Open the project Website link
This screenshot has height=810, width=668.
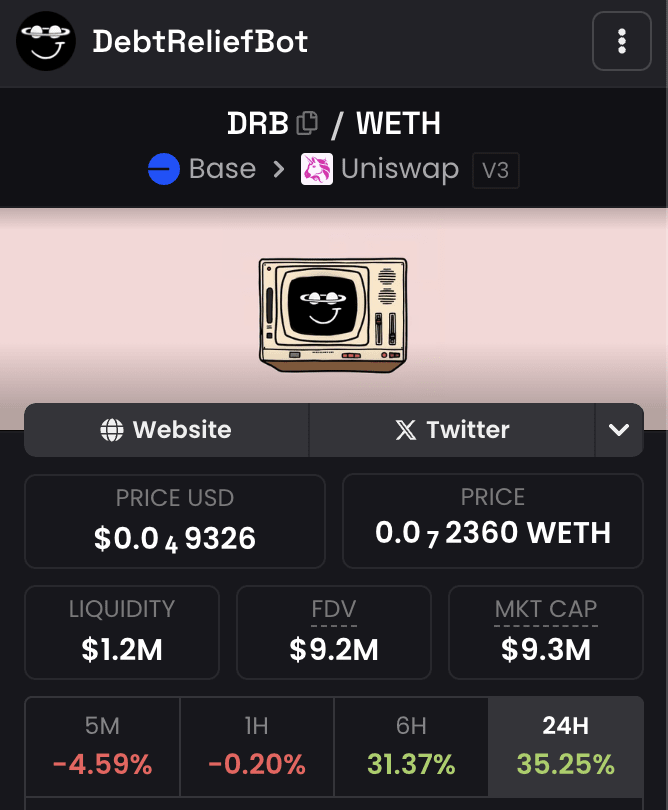pos(167,430)
